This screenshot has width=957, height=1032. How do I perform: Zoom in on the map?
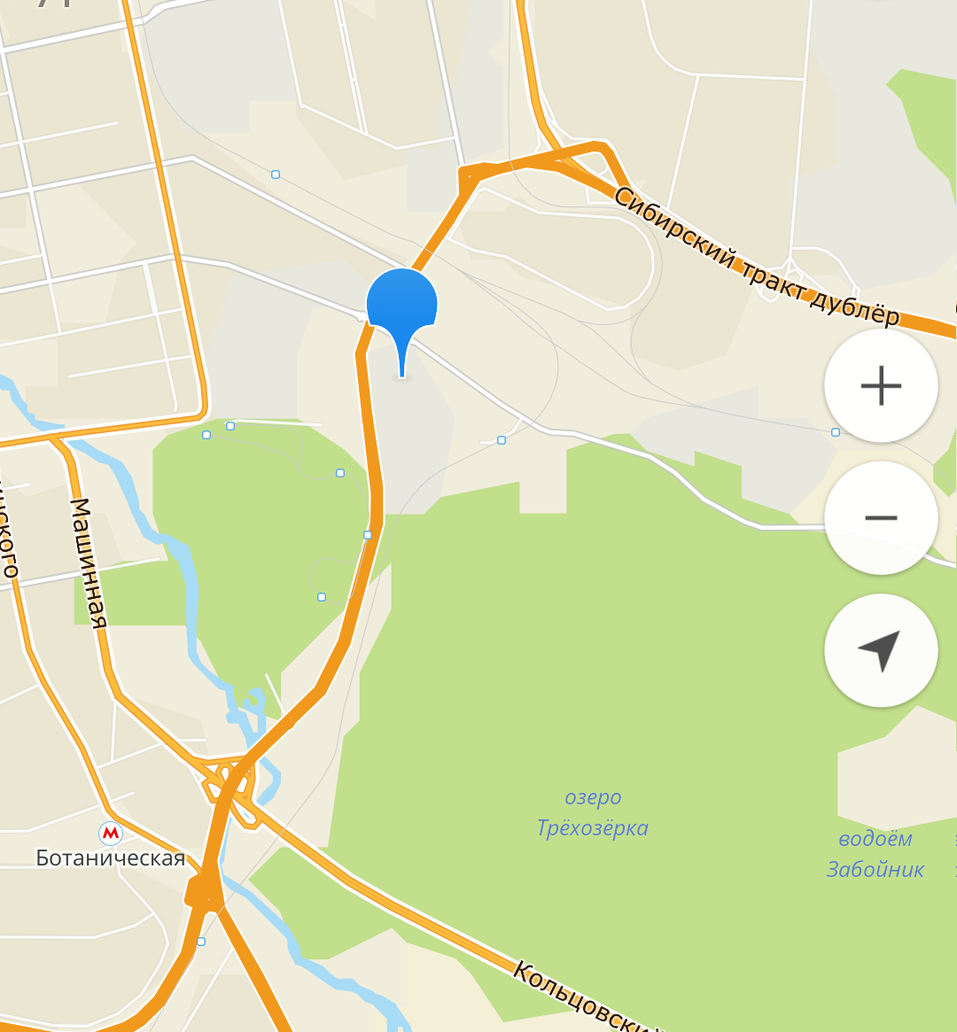(x=880, y=386)
